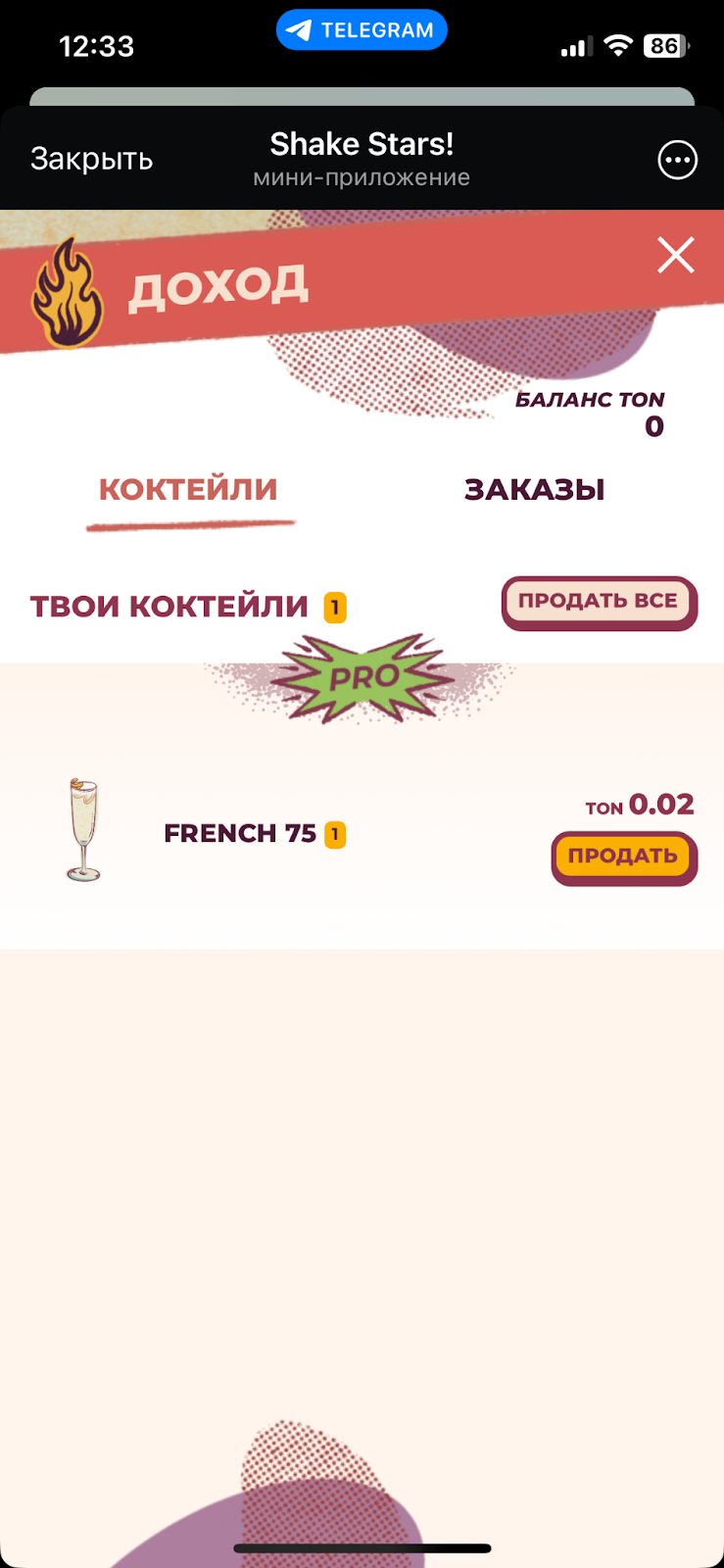Click the X to close the ДОХОД panel

[675, 255]
